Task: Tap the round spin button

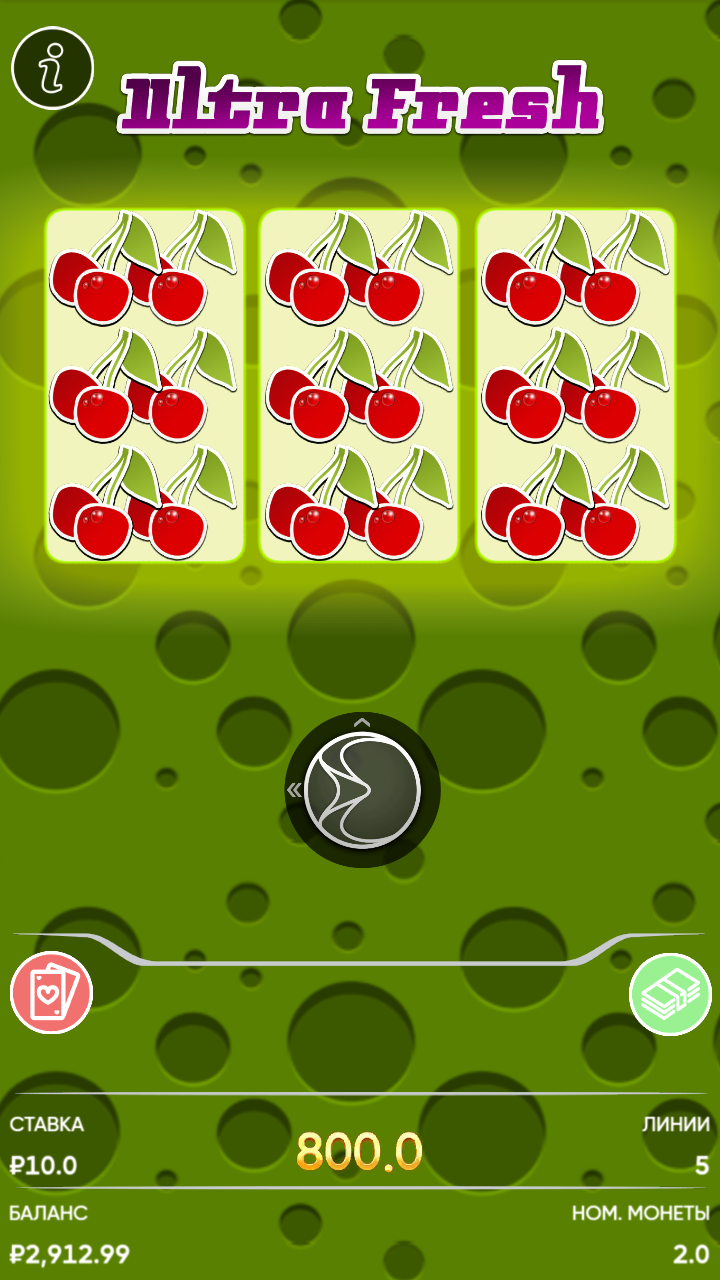Action: coord(362,790)
